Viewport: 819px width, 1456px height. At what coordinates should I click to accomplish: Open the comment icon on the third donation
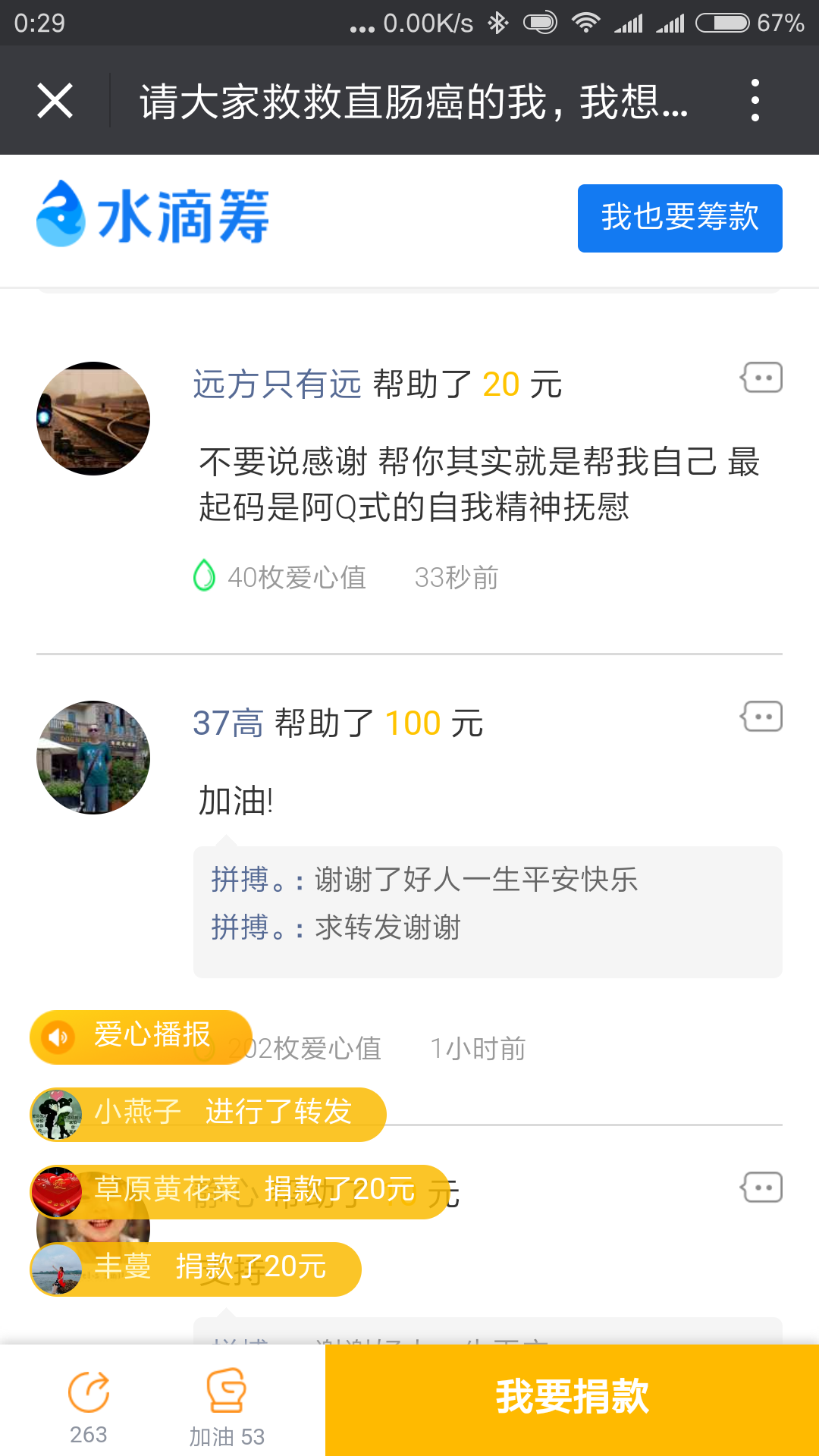(761, 1187)
